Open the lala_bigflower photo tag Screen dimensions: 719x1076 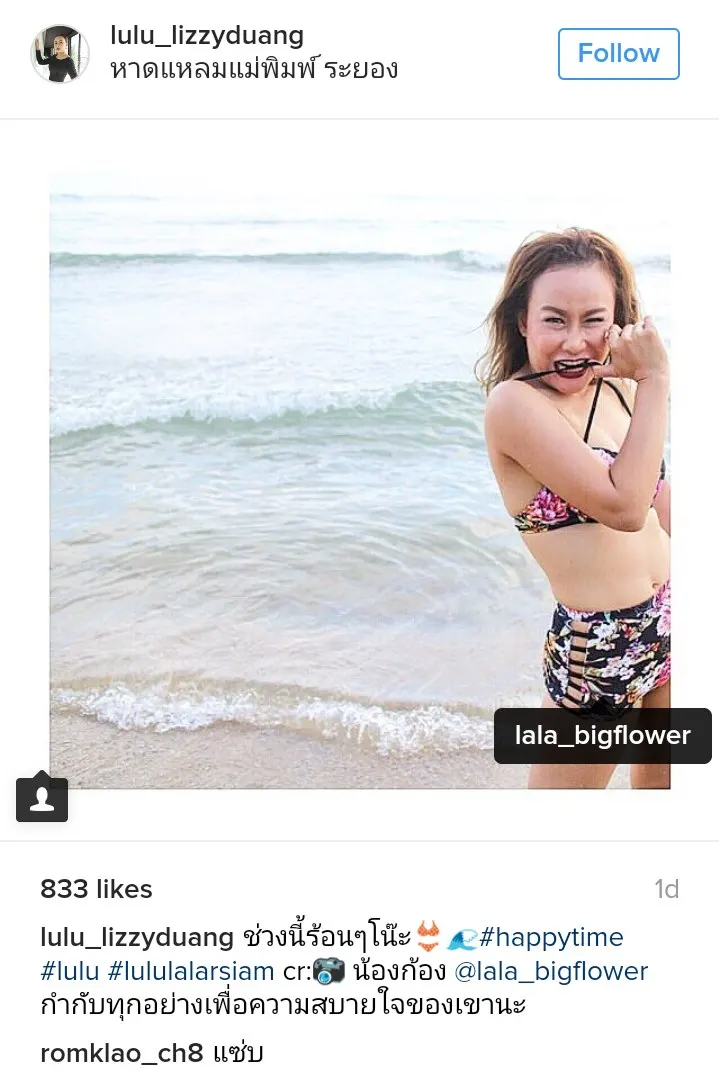pos(602,736)
